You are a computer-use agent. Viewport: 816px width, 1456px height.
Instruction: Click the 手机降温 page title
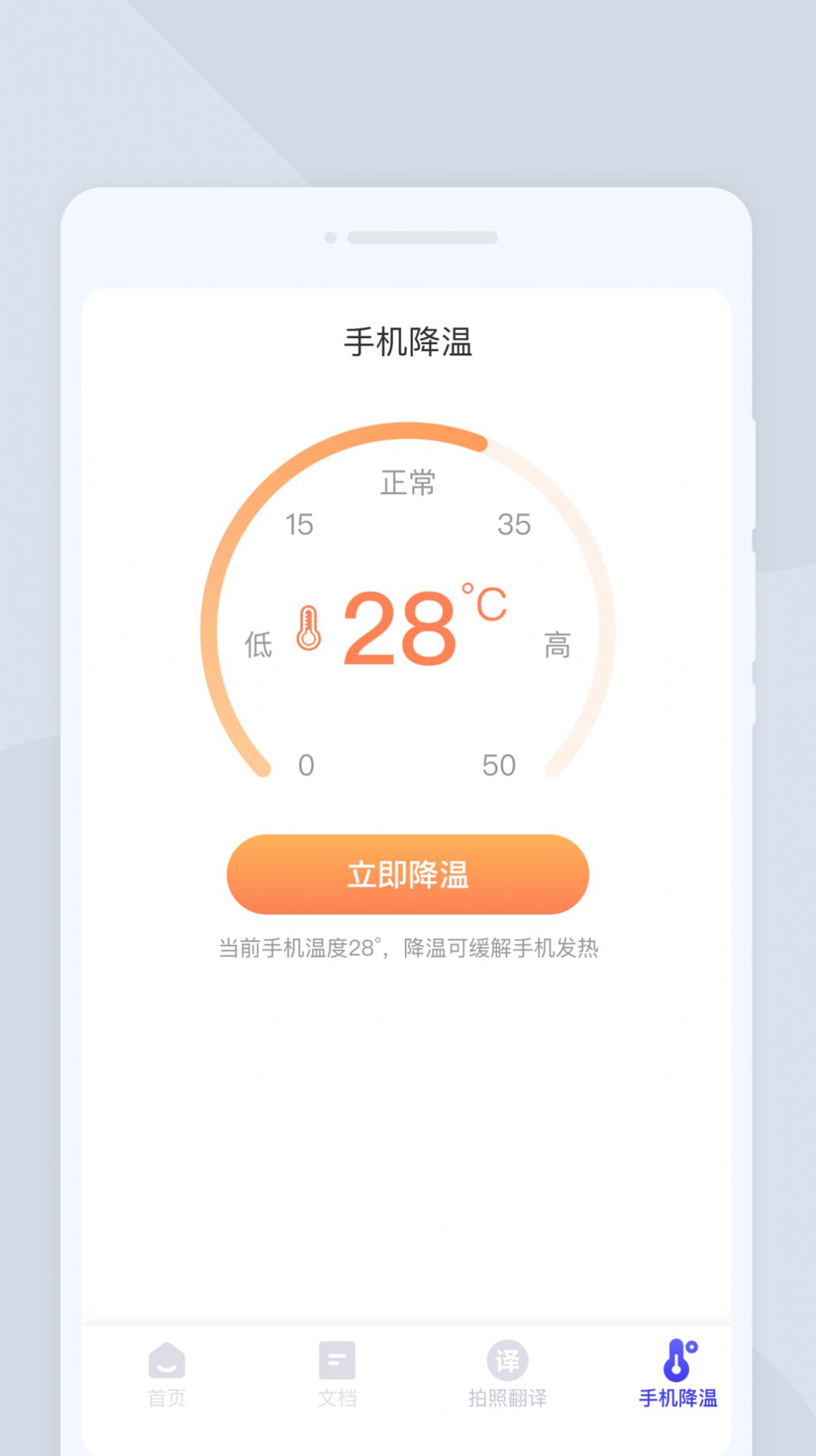pyautogui.click(x=408, y=342)
